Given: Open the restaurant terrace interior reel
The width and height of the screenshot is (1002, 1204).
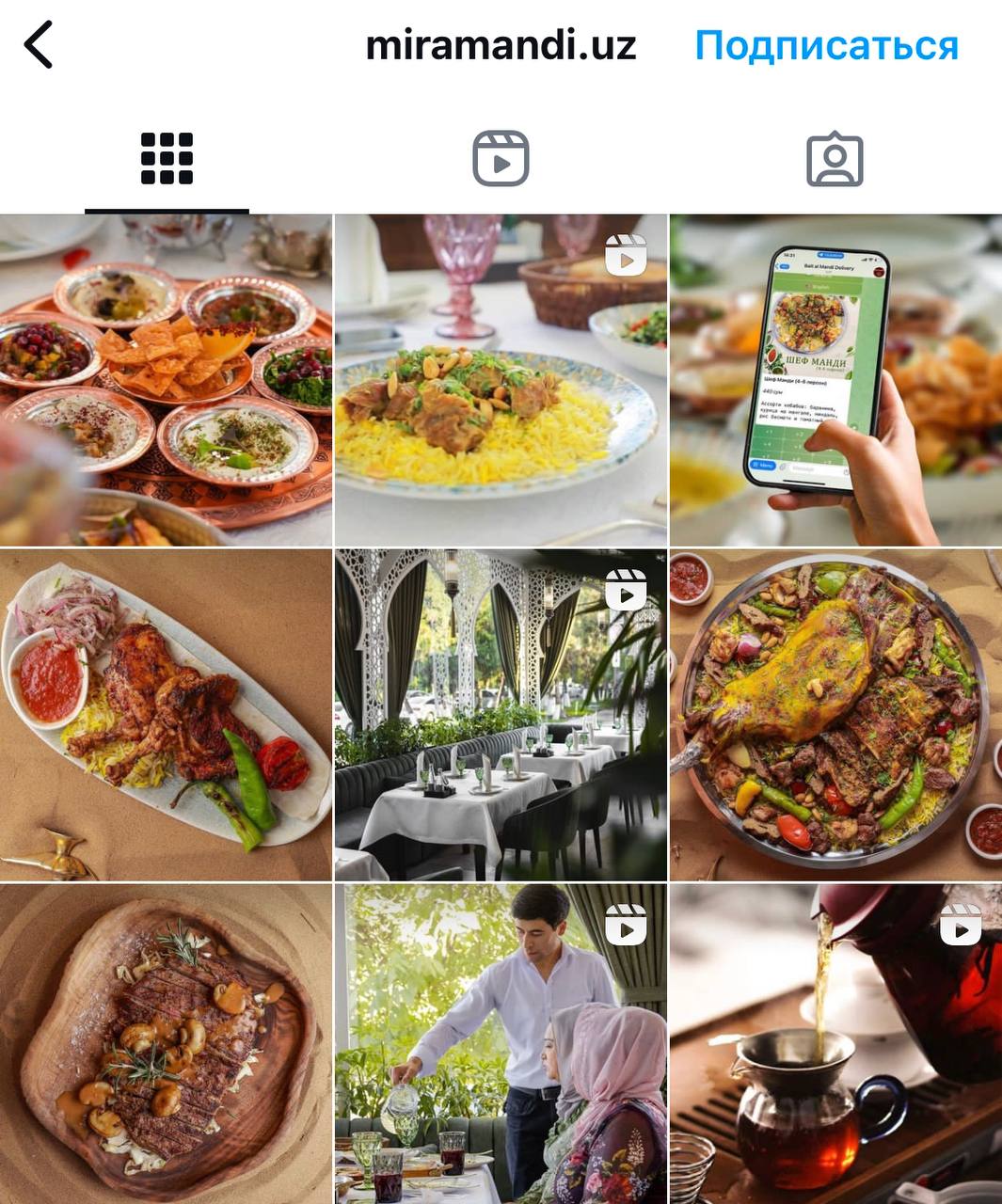Looking at the screenshot, I should coord(501,715).
